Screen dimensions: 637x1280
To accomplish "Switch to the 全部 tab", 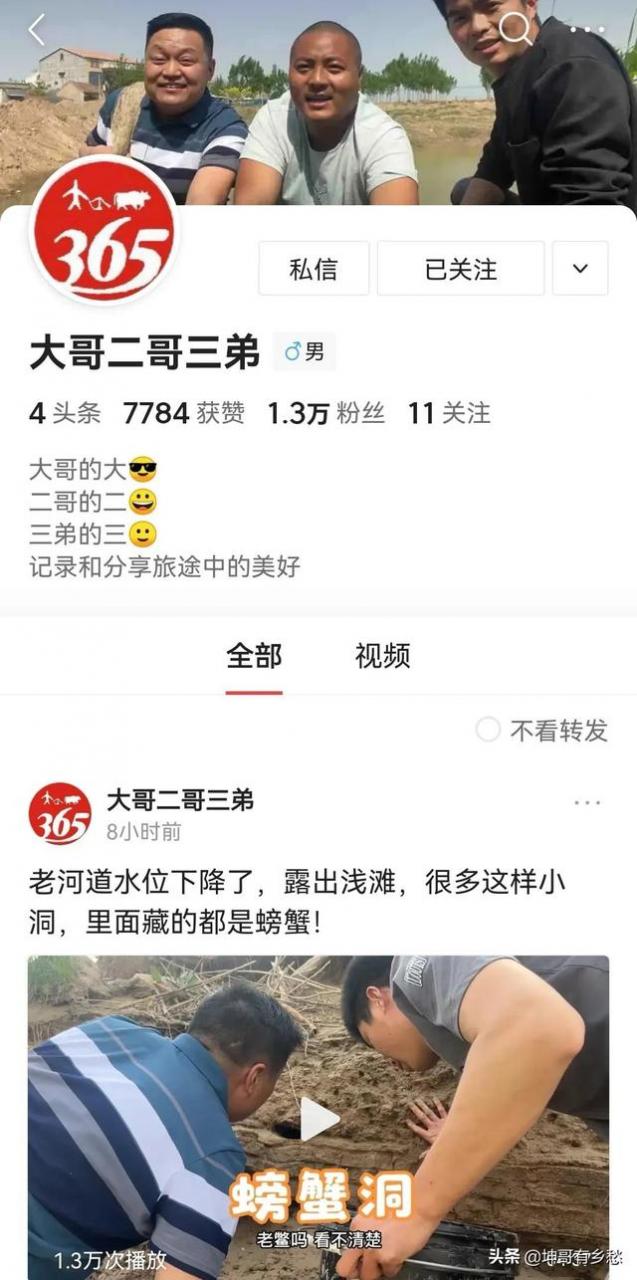I will [254, 656].
